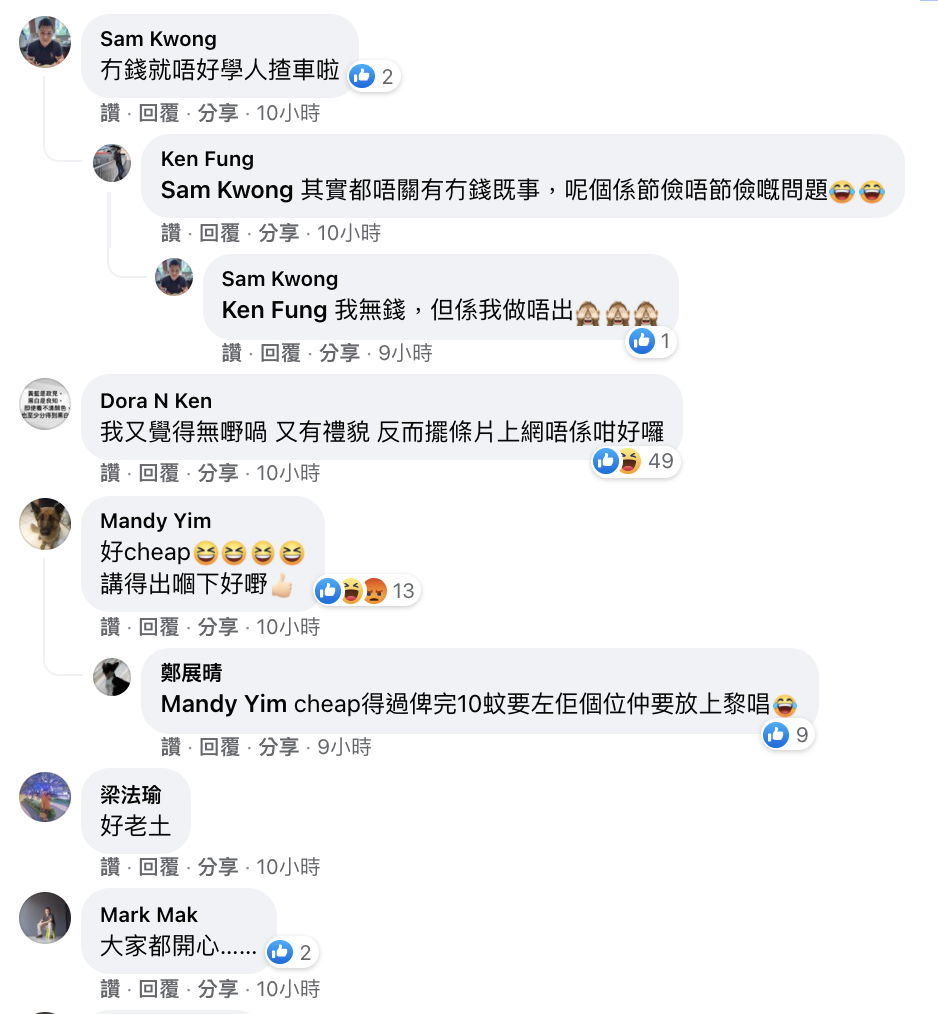The width and height of the screenshot is (938, 1014).
Task: Like Mandy Yim's 好cheap comment
Action: (x=110, y=627)
